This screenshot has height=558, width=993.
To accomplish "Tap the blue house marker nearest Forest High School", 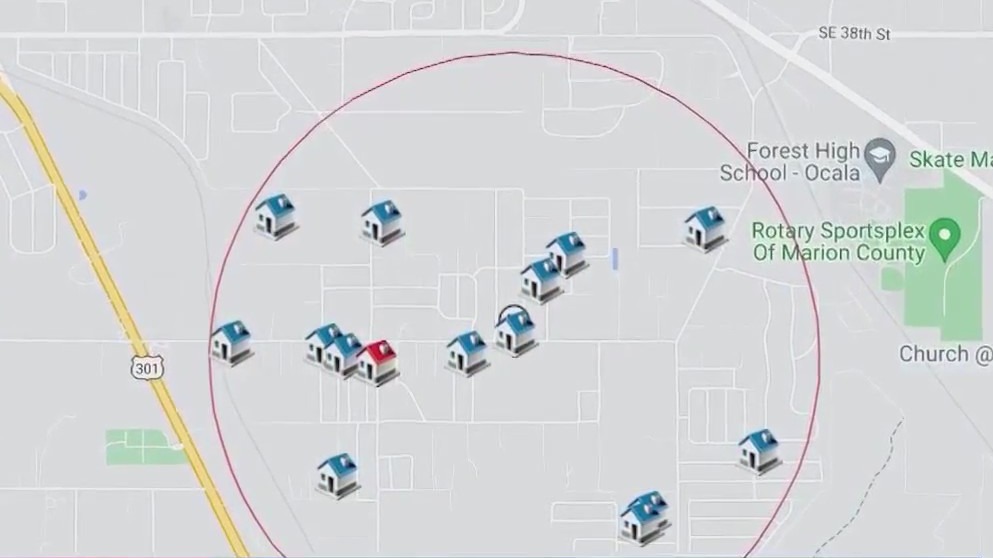I will pos(705,228).
